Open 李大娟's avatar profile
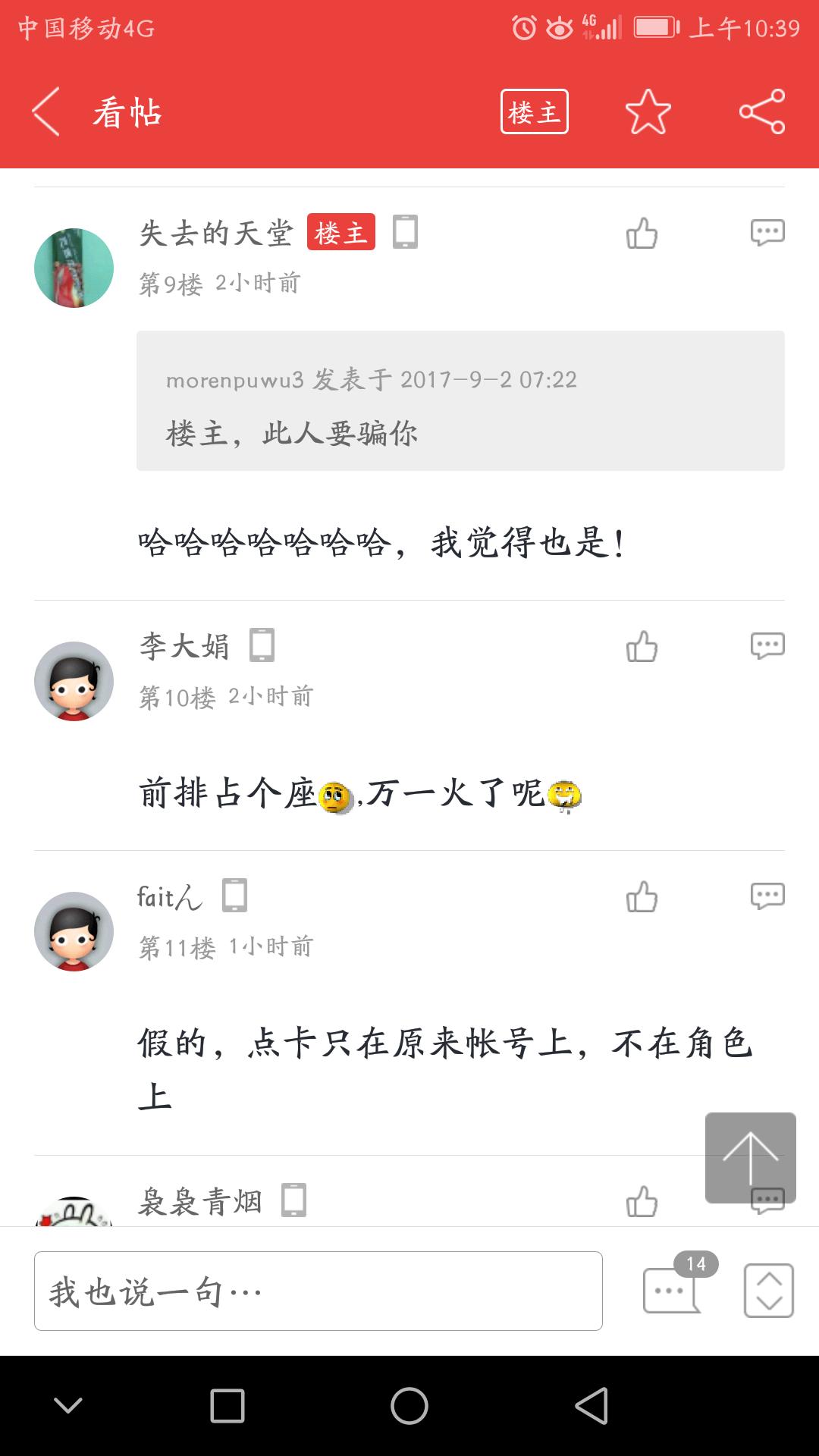The height and width of the screenshot is (1456, 819). [x=74, y=681]
